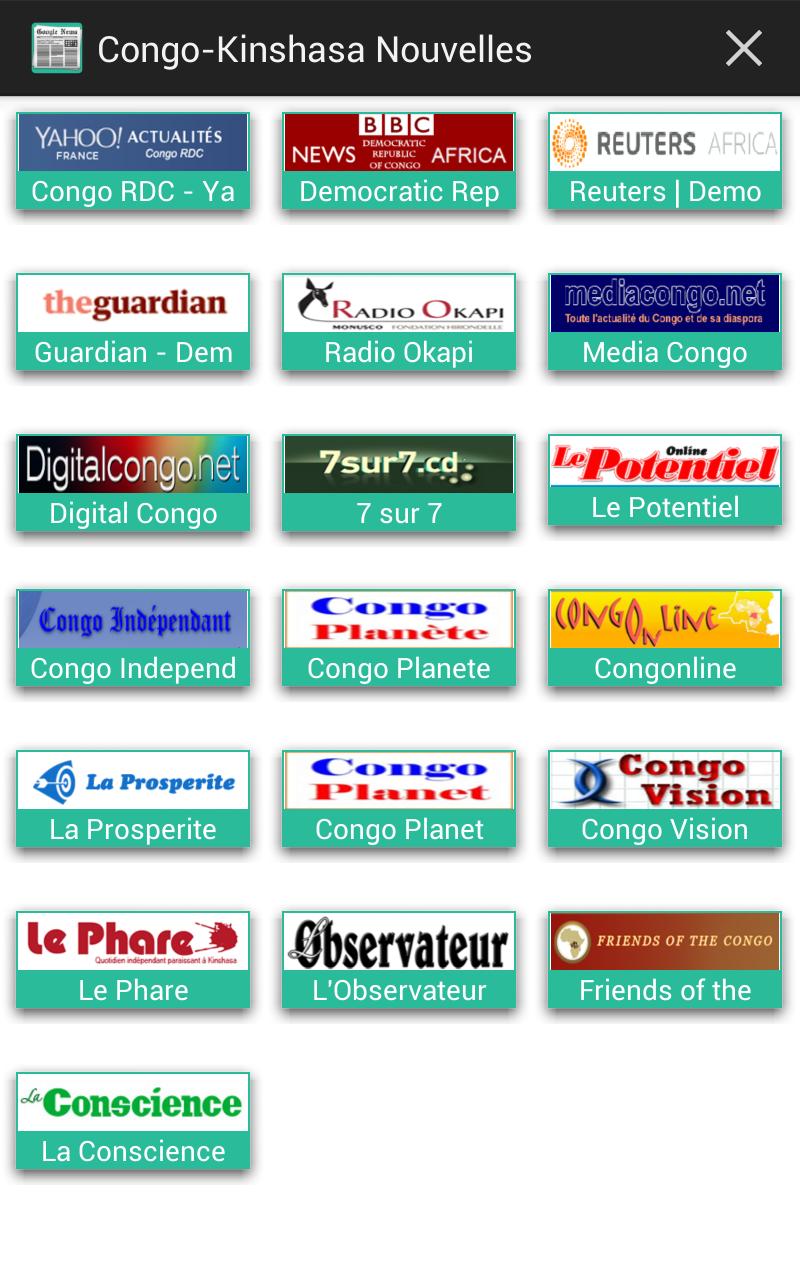Open Congo Planete tile
The image size is (800, 1280).
[x=399, y=638]
